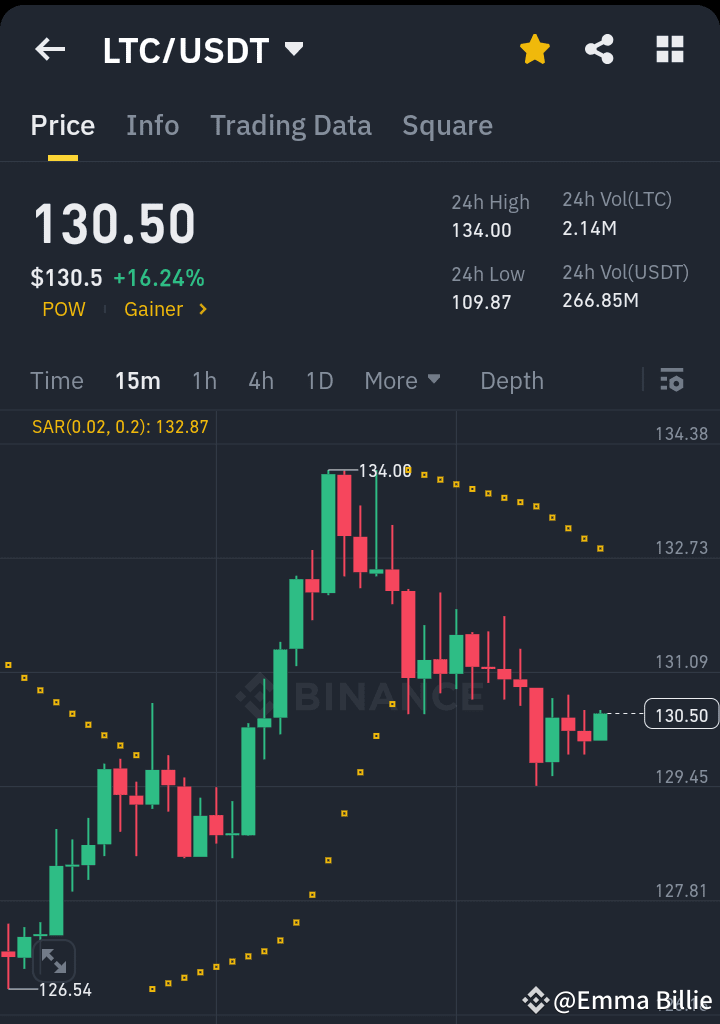
Task: Open the share options
Action: (599, 48)
